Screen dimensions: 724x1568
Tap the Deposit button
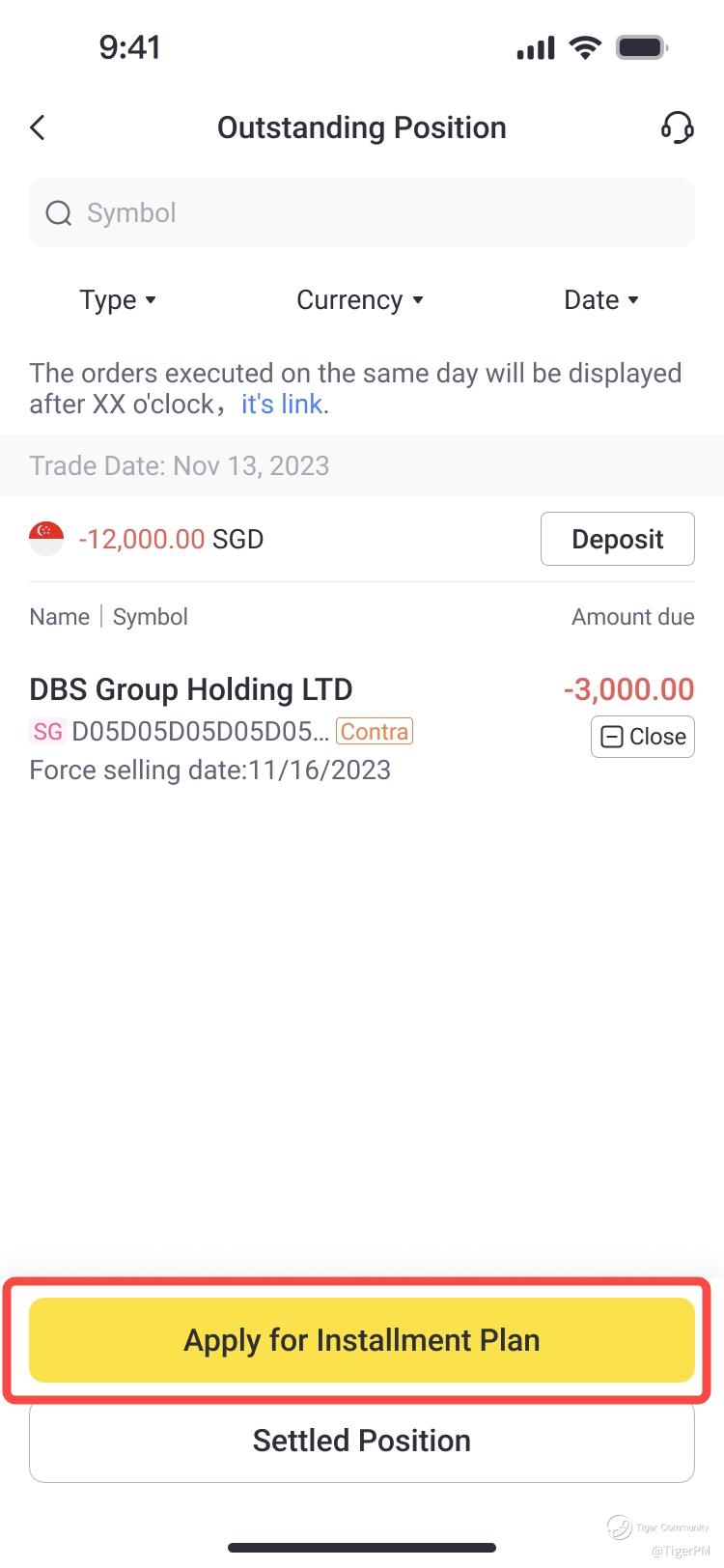tap(618, 539)
